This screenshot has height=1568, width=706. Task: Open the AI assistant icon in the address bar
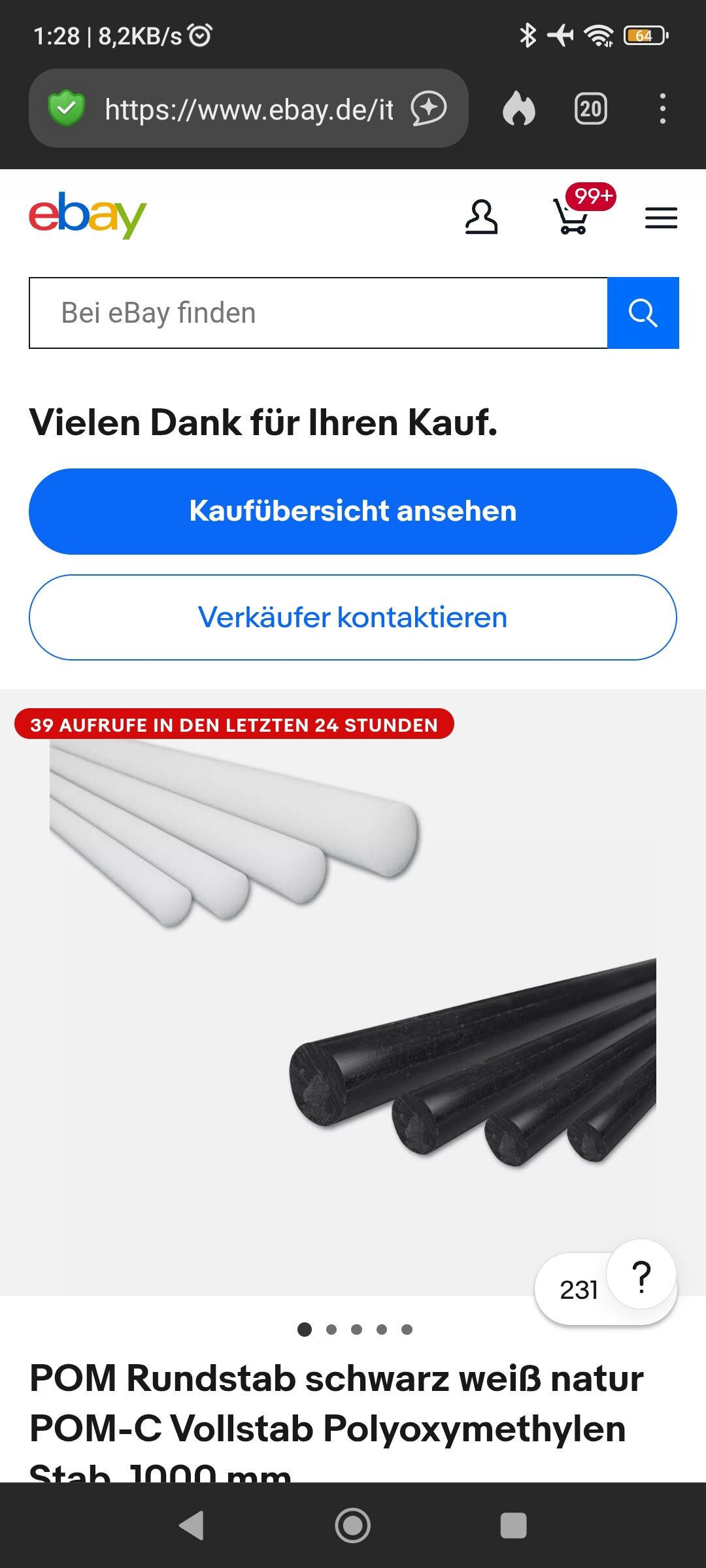429,108
